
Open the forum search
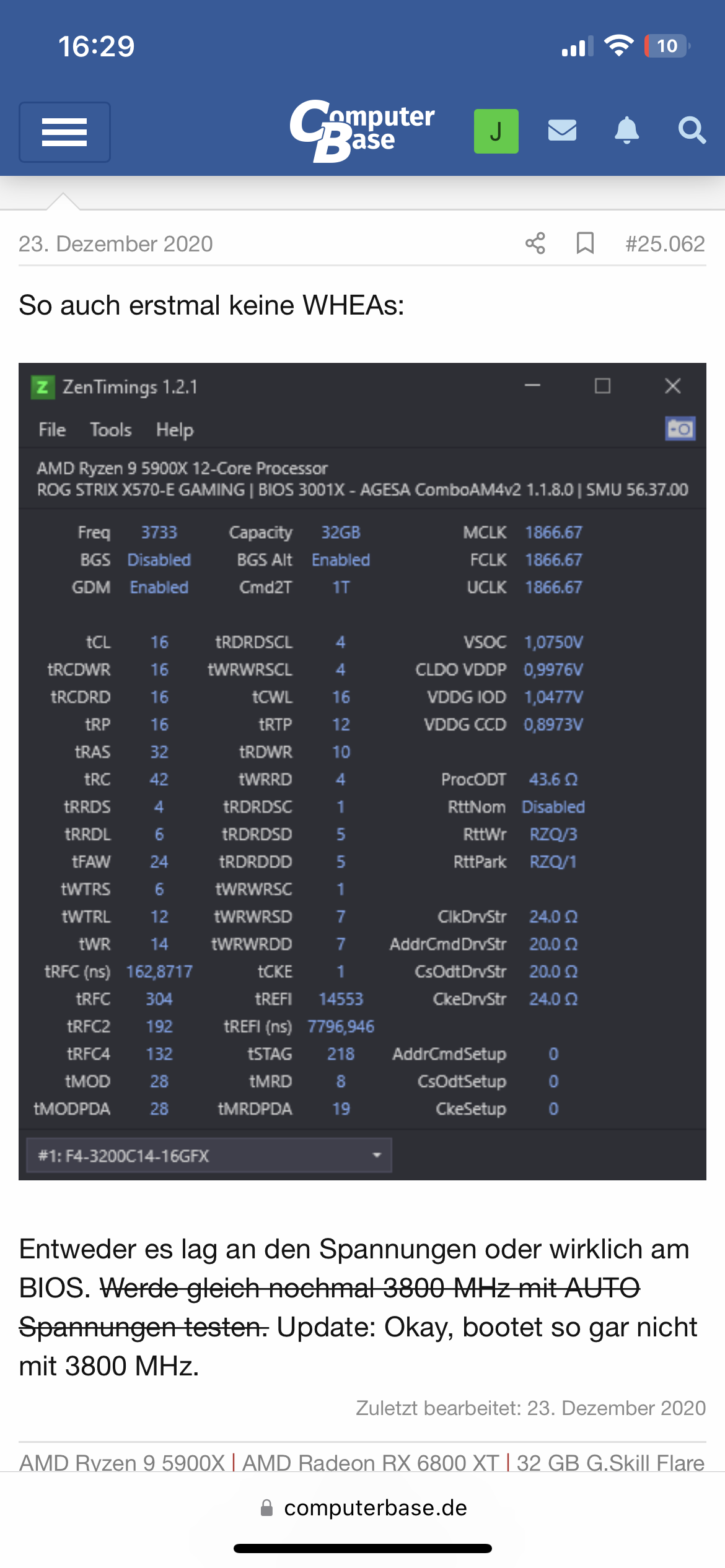[692, 131]
